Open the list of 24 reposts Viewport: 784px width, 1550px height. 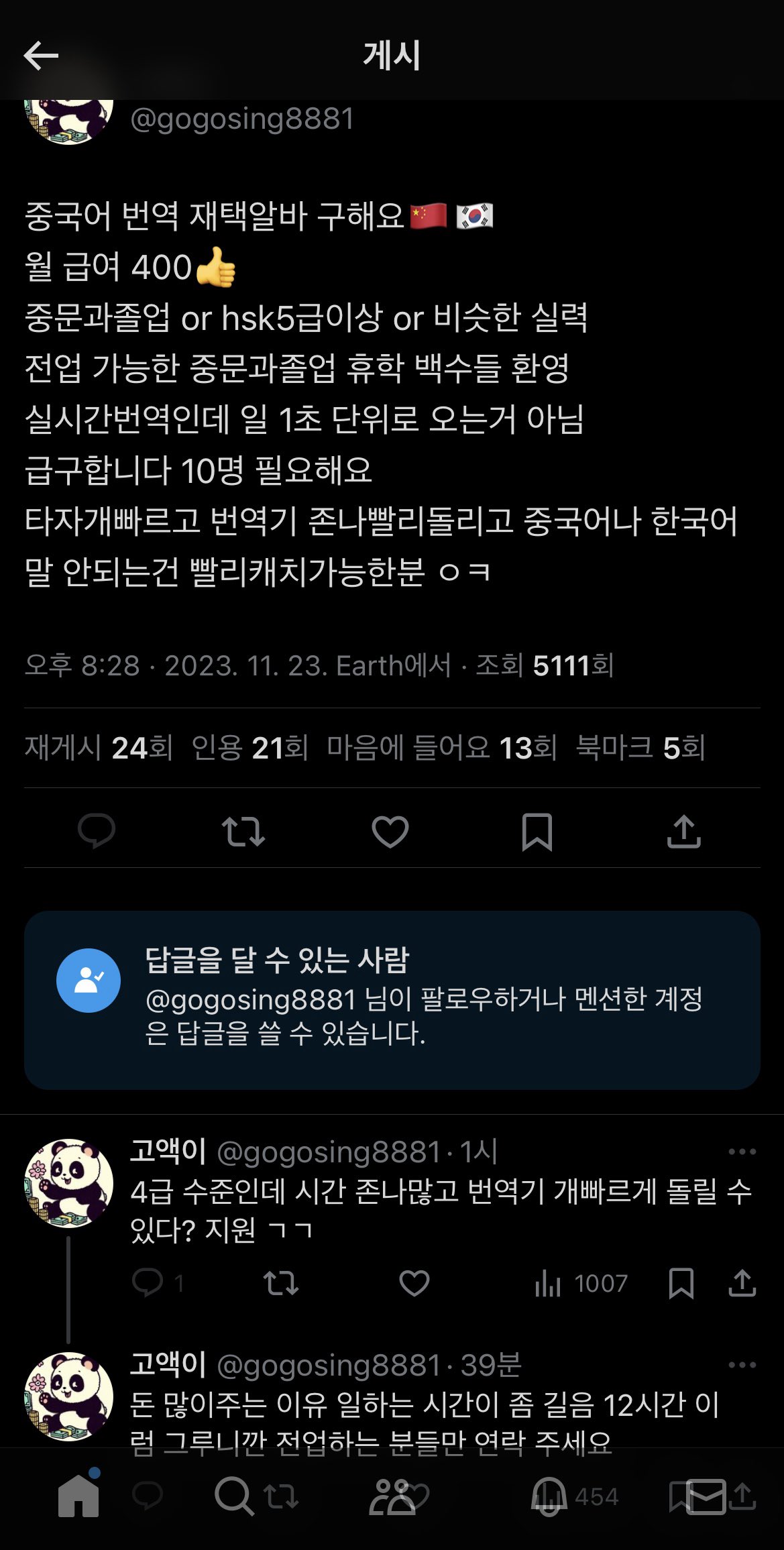99,748
